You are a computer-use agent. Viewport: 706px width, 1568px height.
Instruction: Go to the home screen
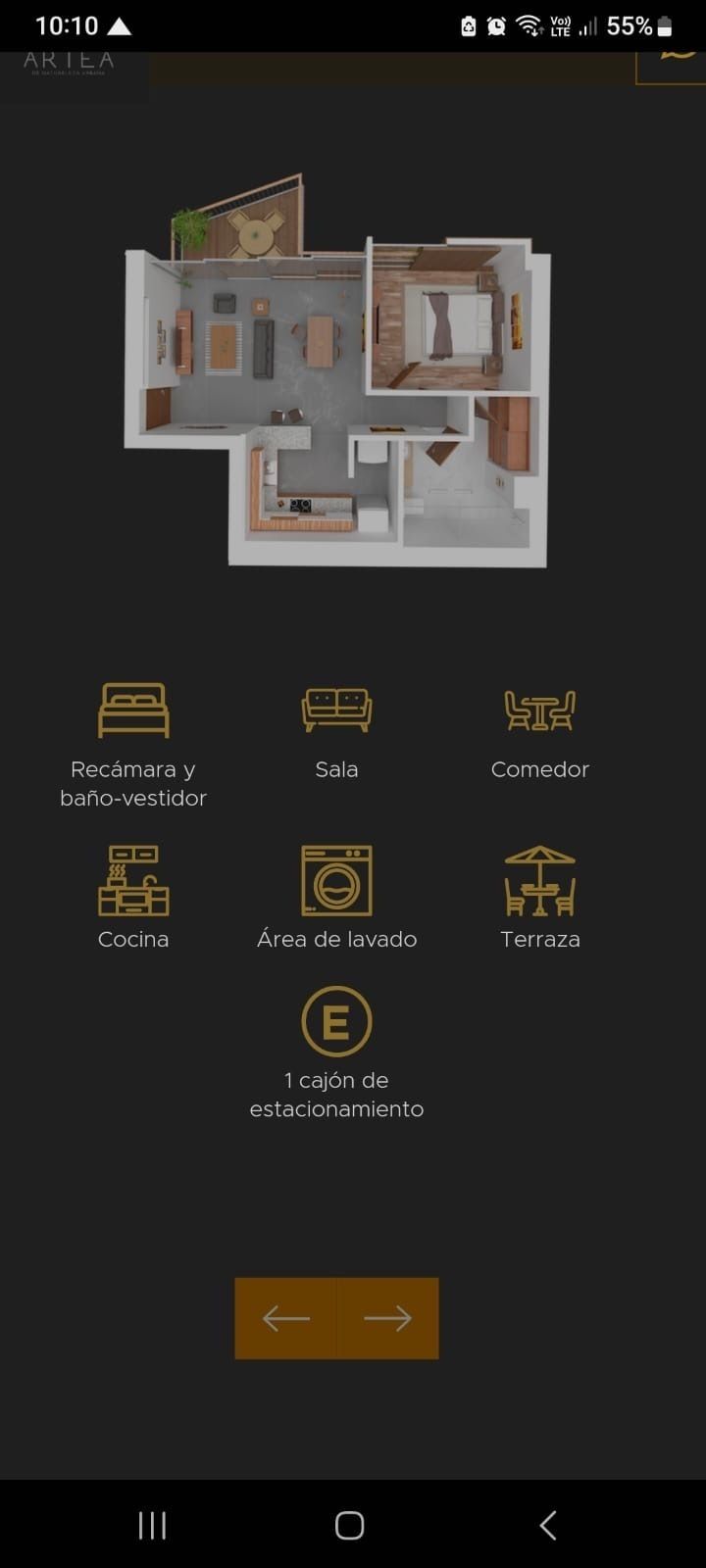(x=350, y=1525)
